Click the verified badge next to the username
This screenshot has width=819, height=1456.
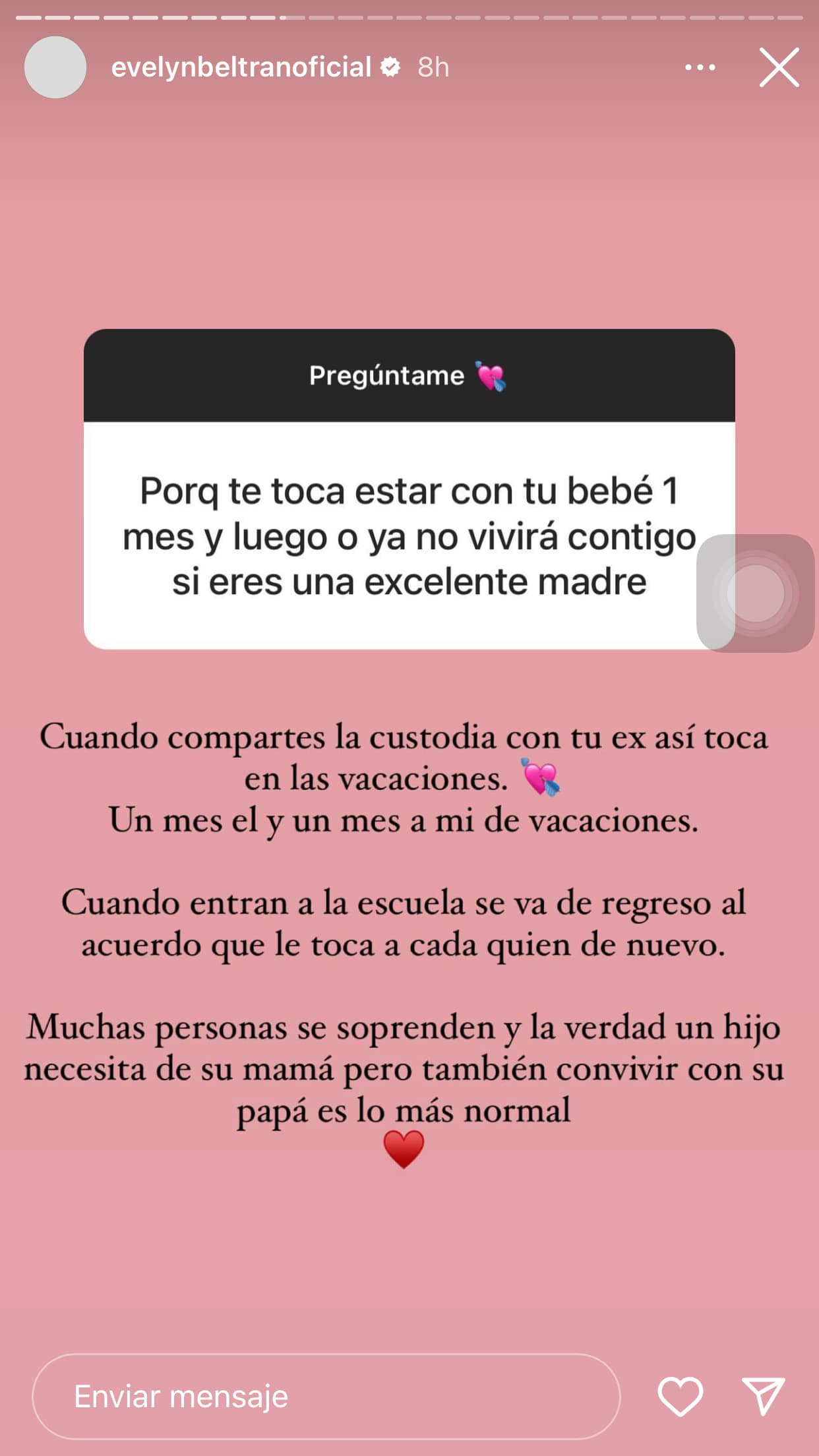click(x=390, y=66)
